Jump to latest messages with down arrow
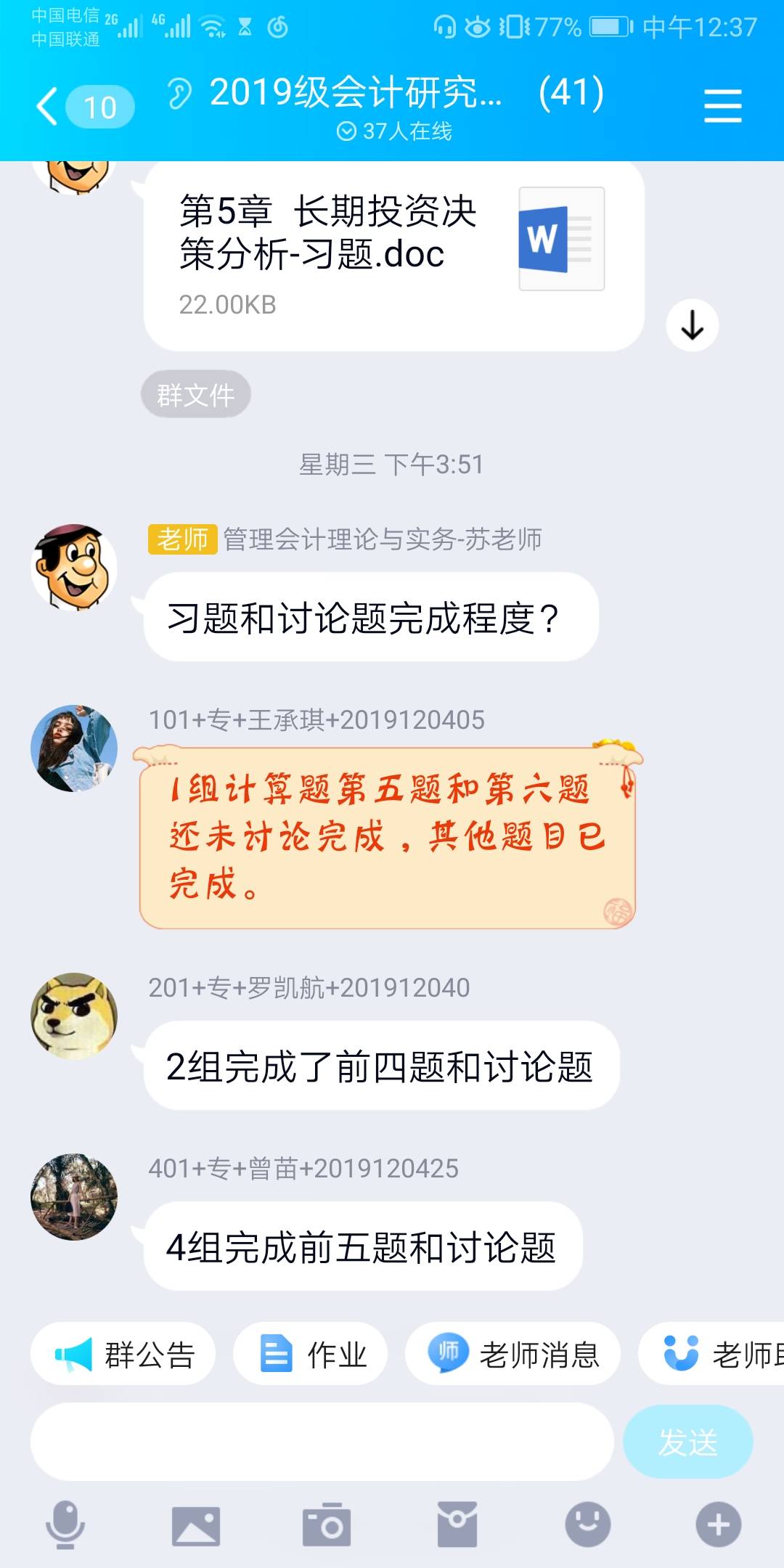This screenshot has height=1568, width=784. (x=692, y=325)
